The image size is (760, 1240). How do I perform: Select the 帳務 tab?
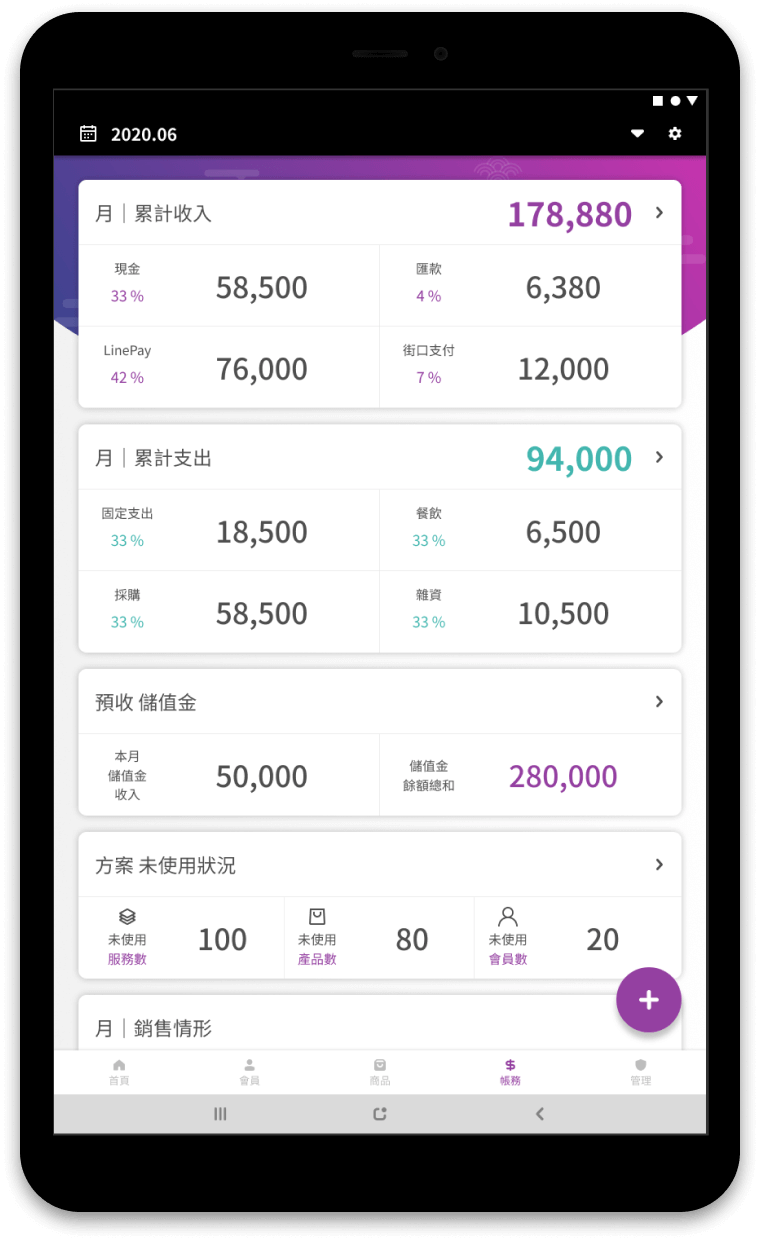point(510,1072)
